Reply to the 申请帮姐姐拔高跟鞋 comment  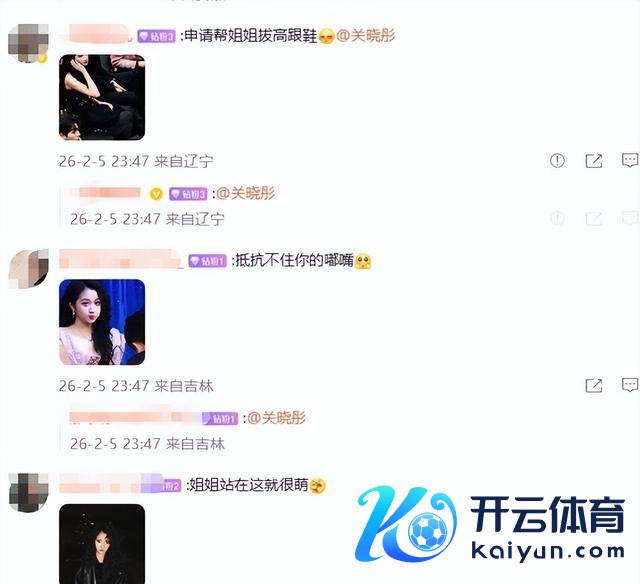pyautogui.click(x=629, y=160)
